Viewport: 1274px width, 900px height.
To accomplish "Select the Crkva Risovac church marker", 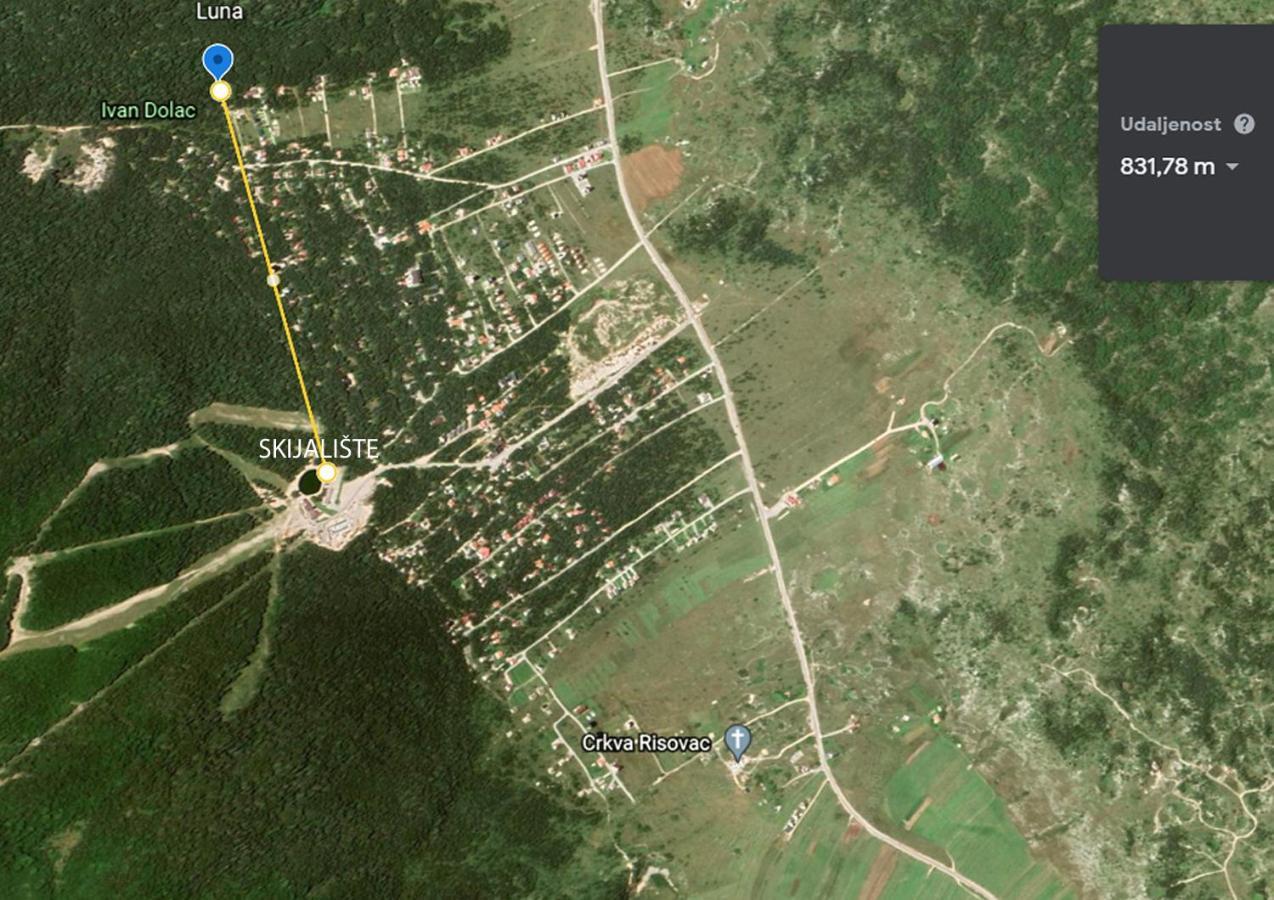I will point(737,740).
